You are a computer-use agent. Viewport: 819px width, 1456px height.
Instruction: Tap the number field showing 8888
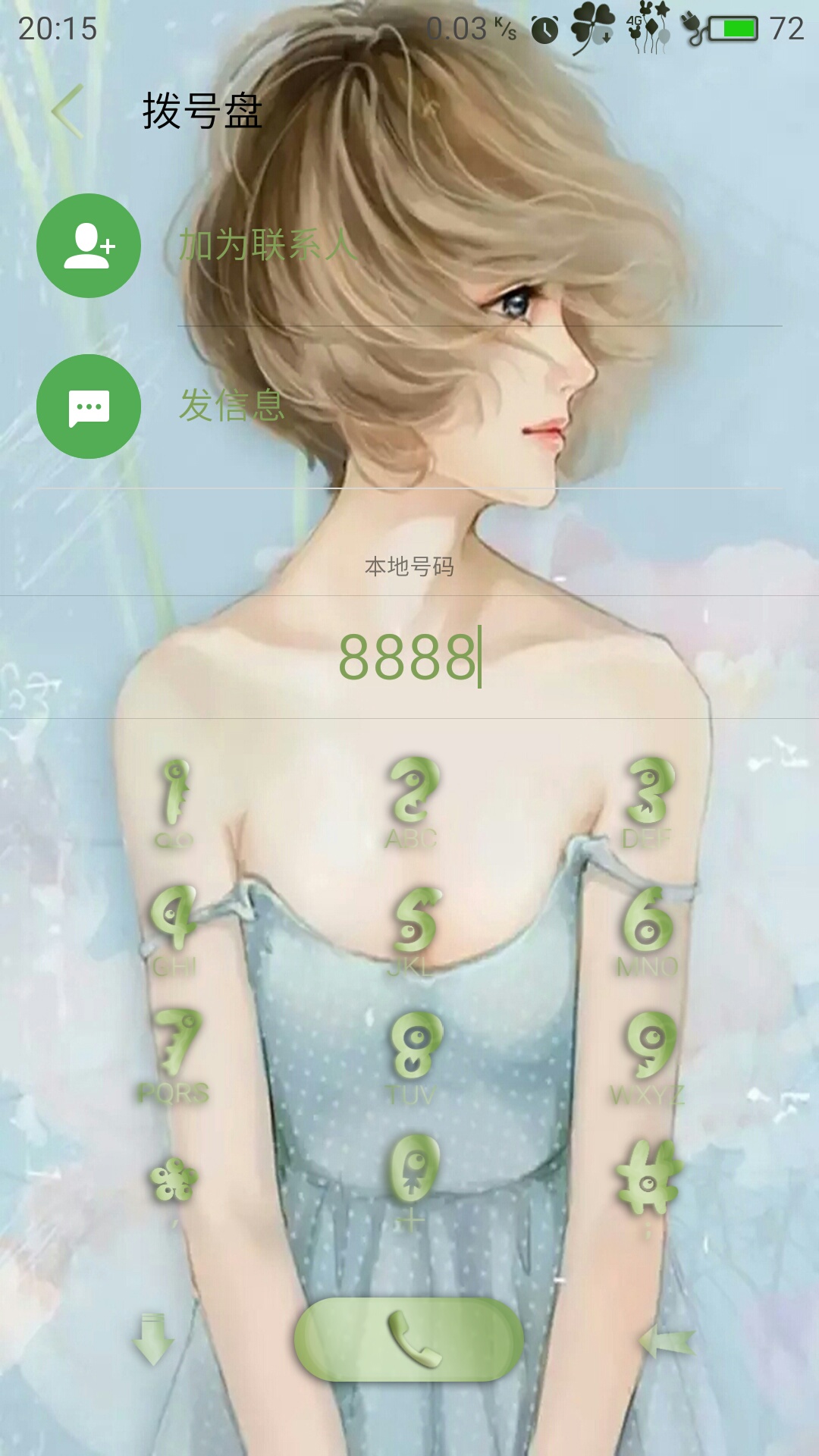409,657
